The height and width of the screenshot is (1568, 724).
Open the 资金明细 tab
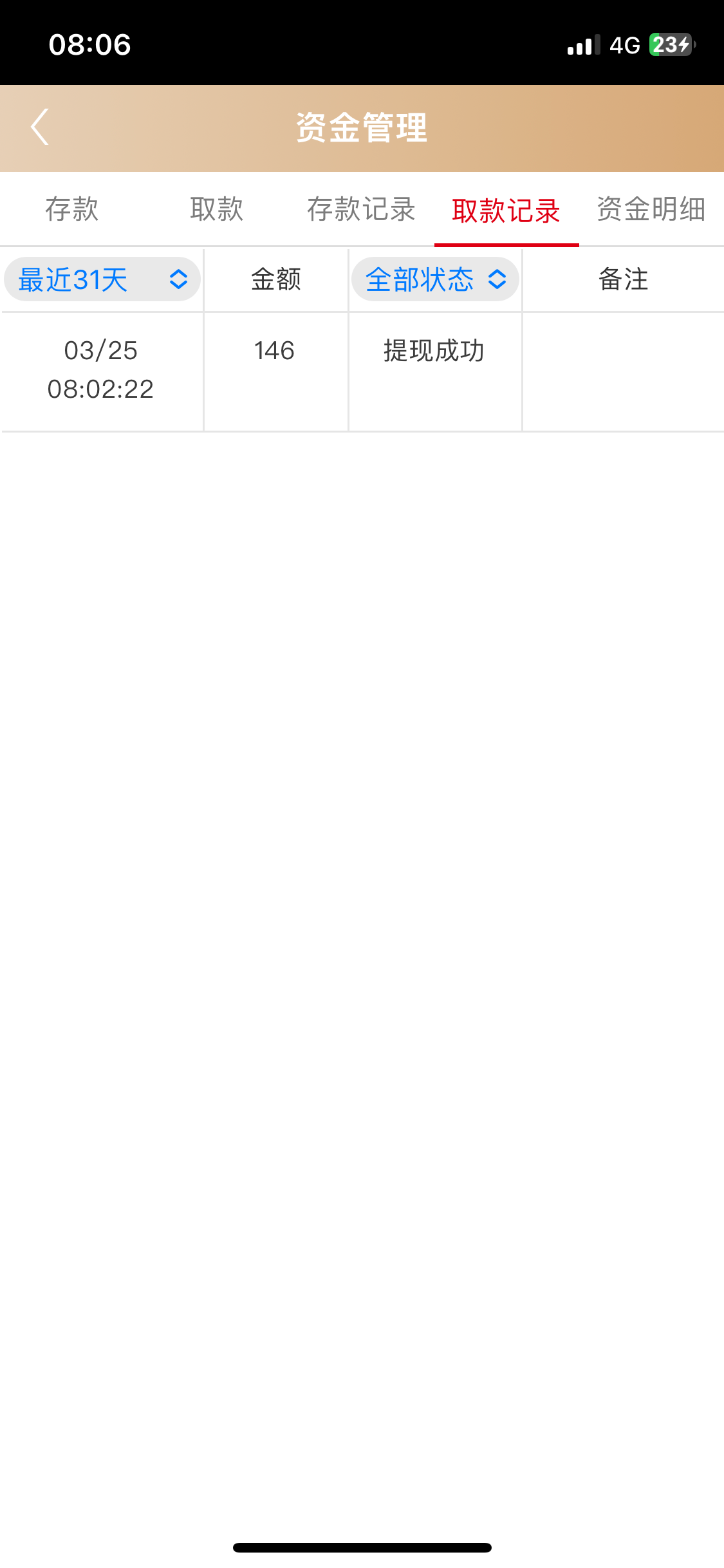[x=651, y=209]
